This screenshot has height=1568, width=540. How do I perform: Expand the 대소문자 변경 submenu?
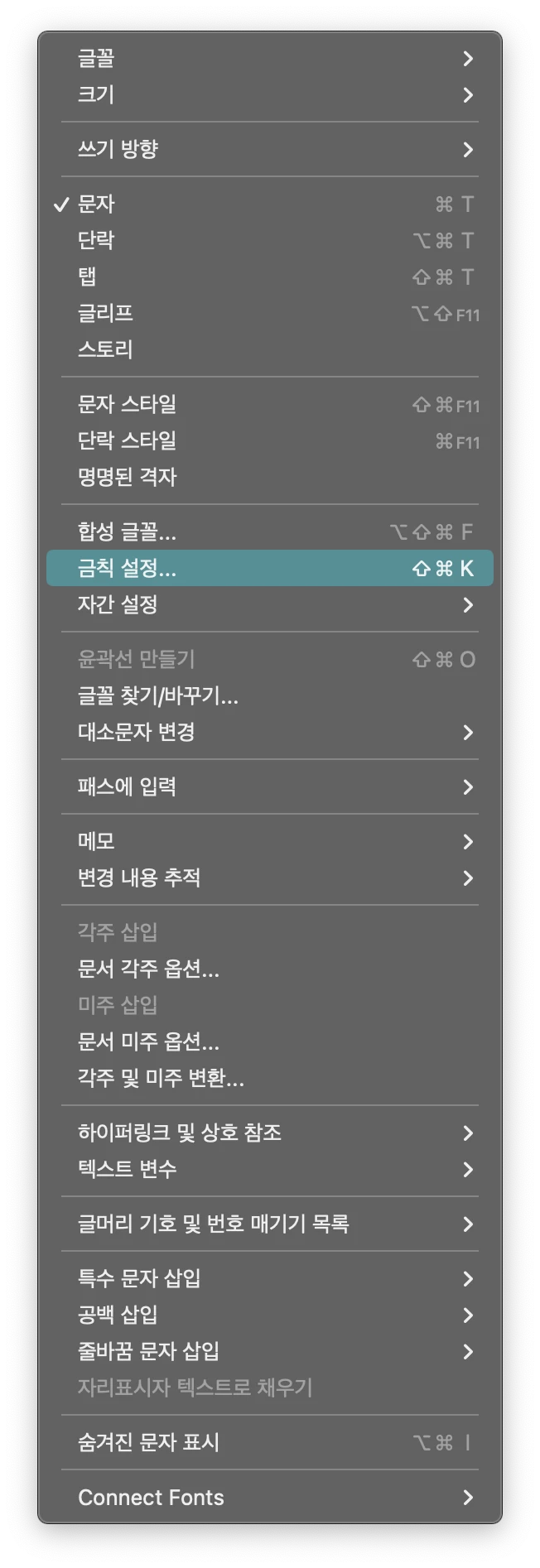(x=136, y=732)
